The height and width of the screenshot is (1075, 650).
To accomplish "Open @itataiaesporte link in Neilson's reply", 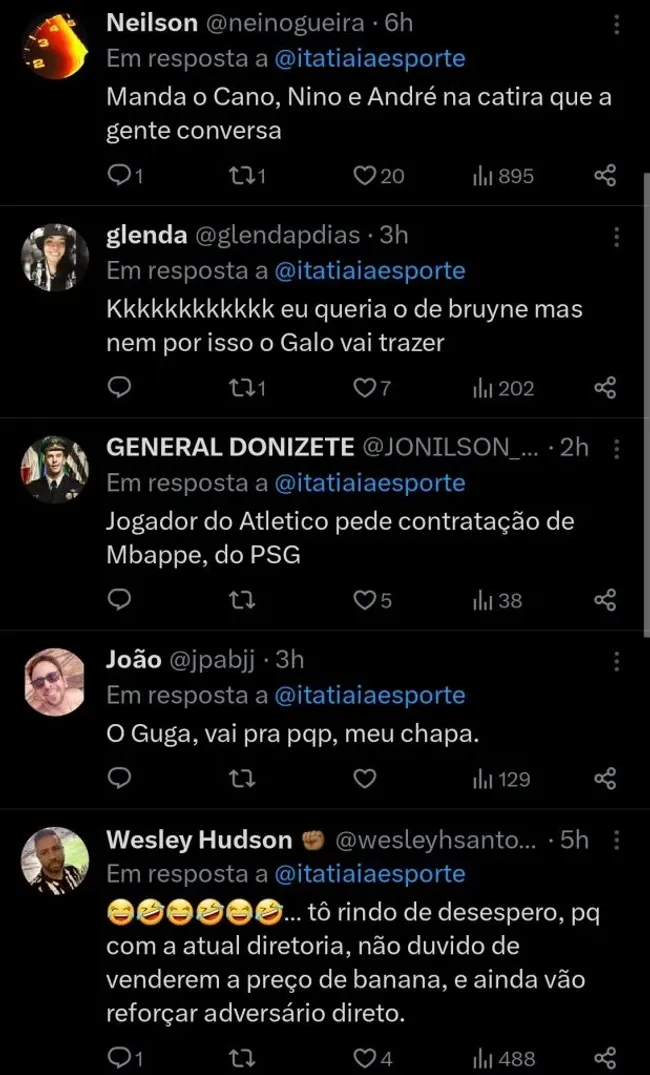I will [x=369, y=59].
